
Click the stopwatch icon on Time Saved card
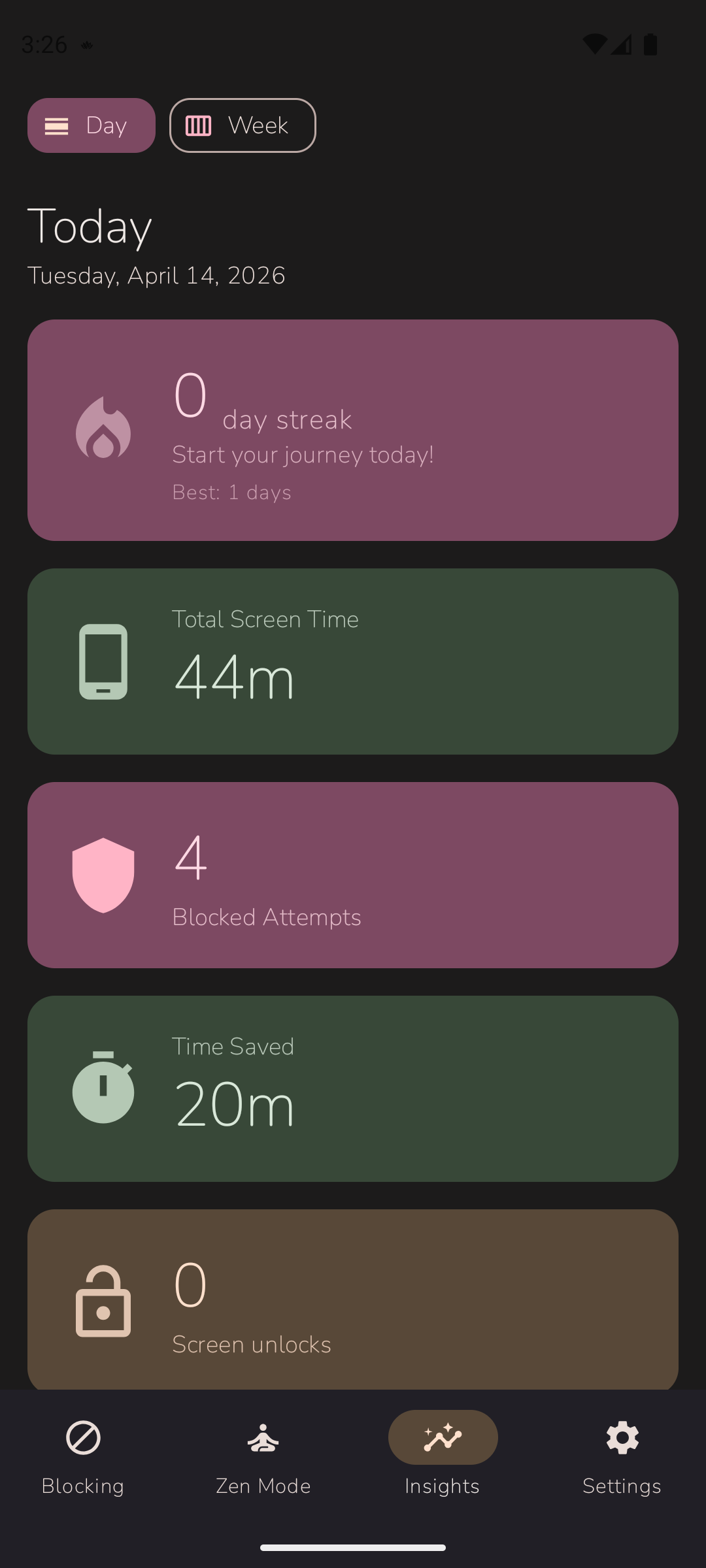(x=103, y=1090)
